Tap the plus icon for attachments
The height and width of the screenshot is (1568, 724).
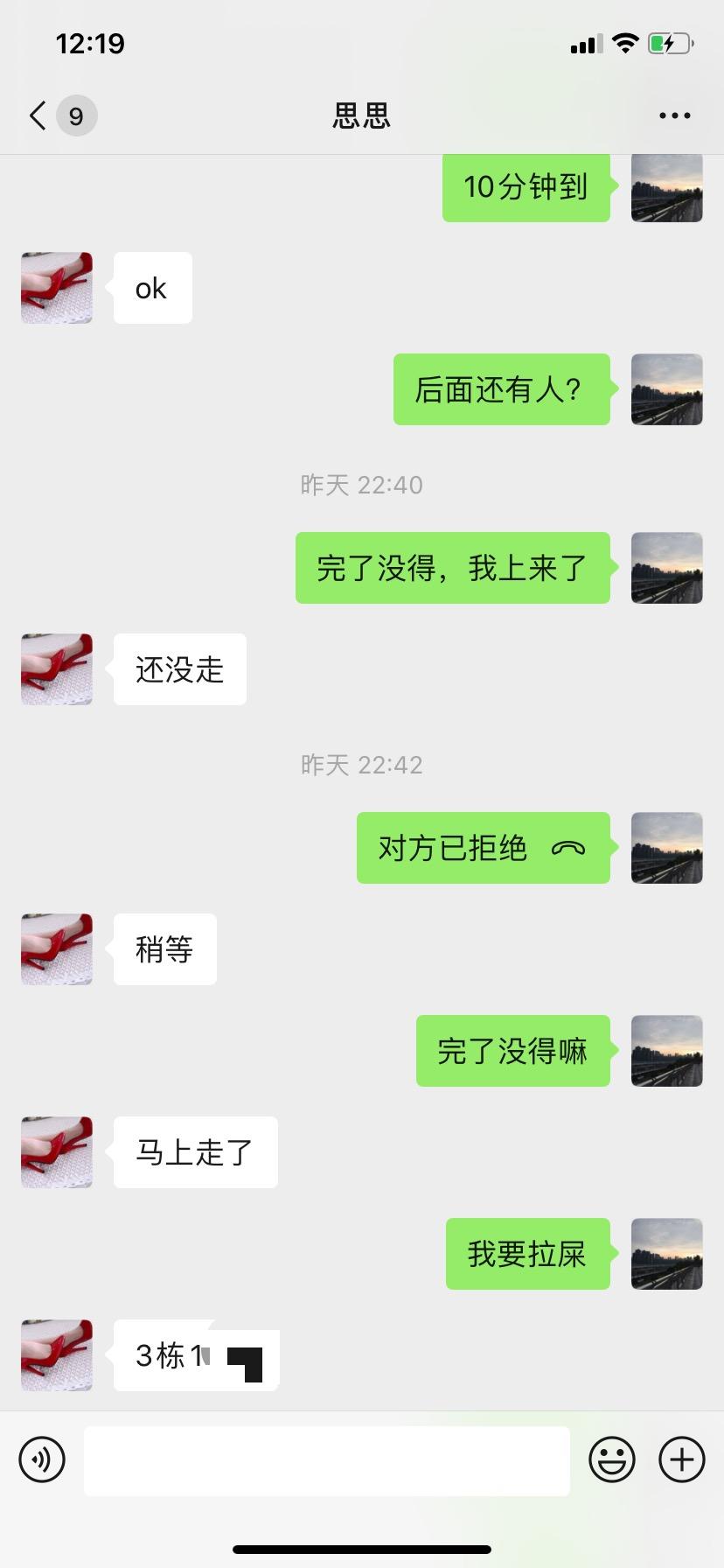point(681,1459)
